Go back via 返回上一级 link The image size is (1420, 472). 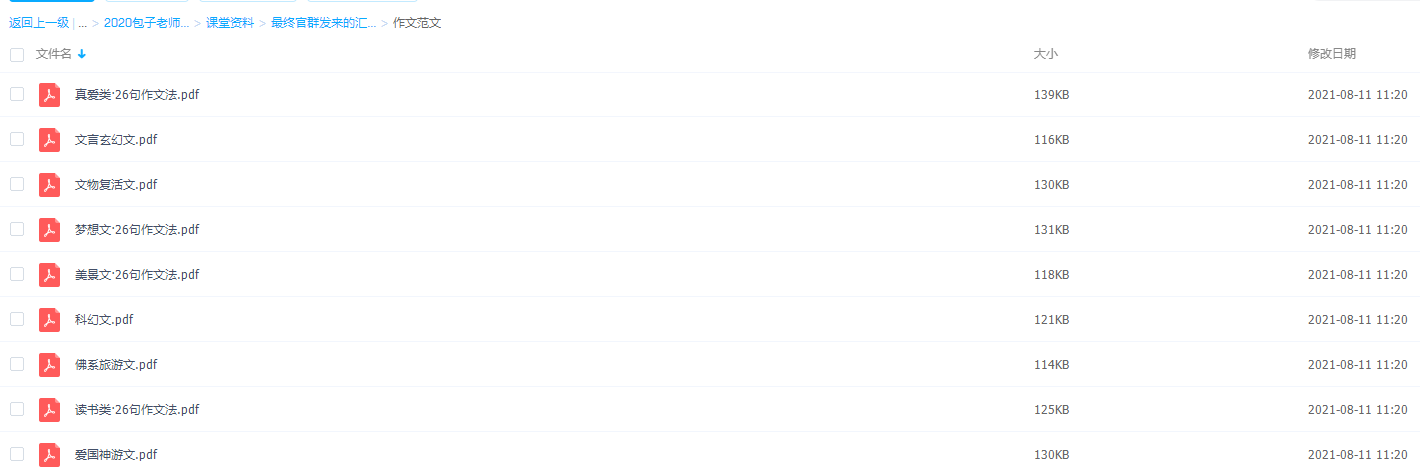[38, 23]
